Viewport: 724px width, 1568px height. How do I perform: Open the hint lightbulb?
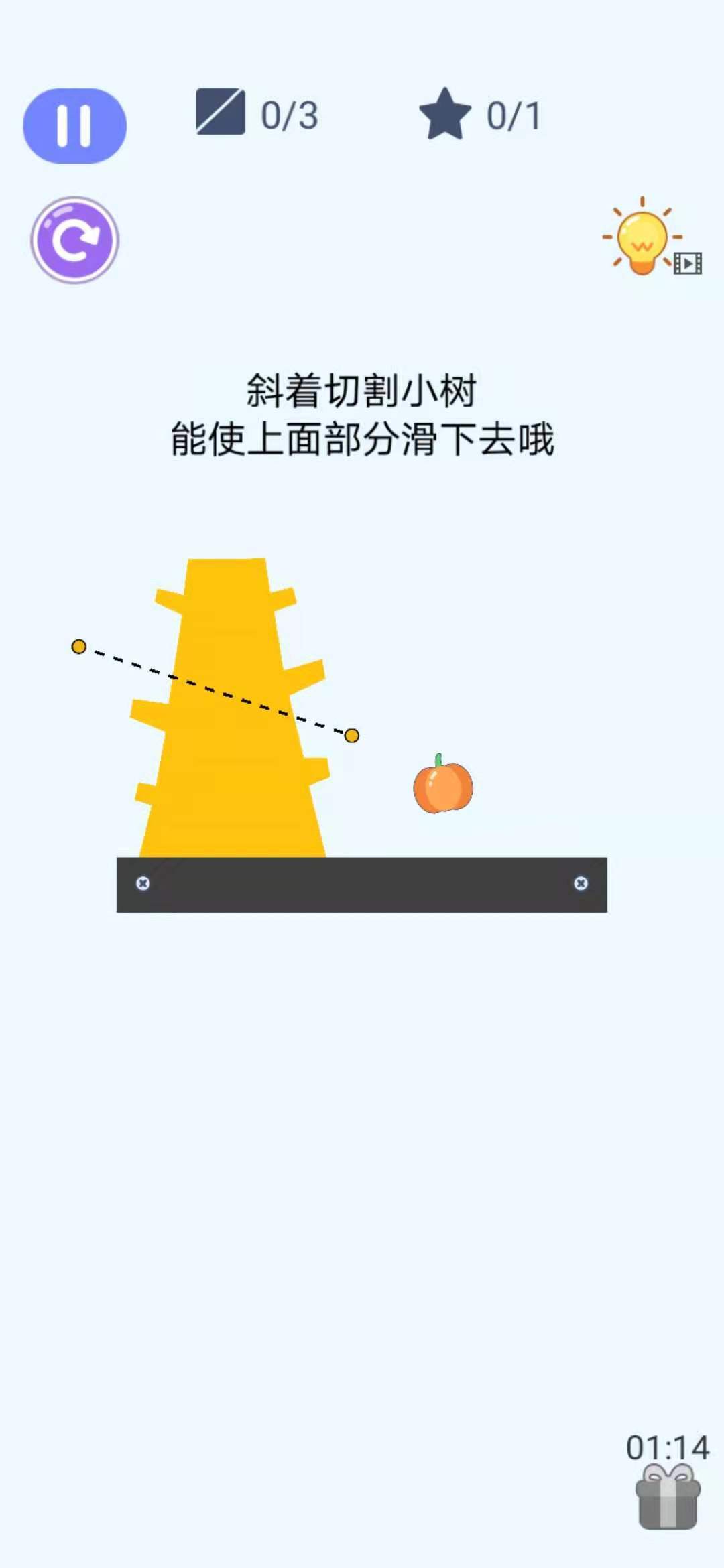(x=640, y=241)
